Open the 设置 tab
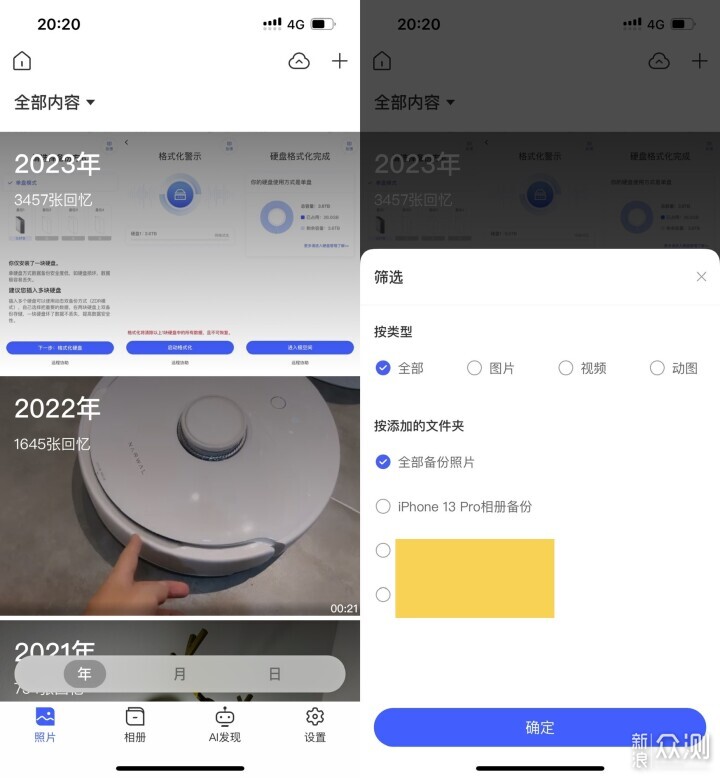720x778 pixels. 315,725
